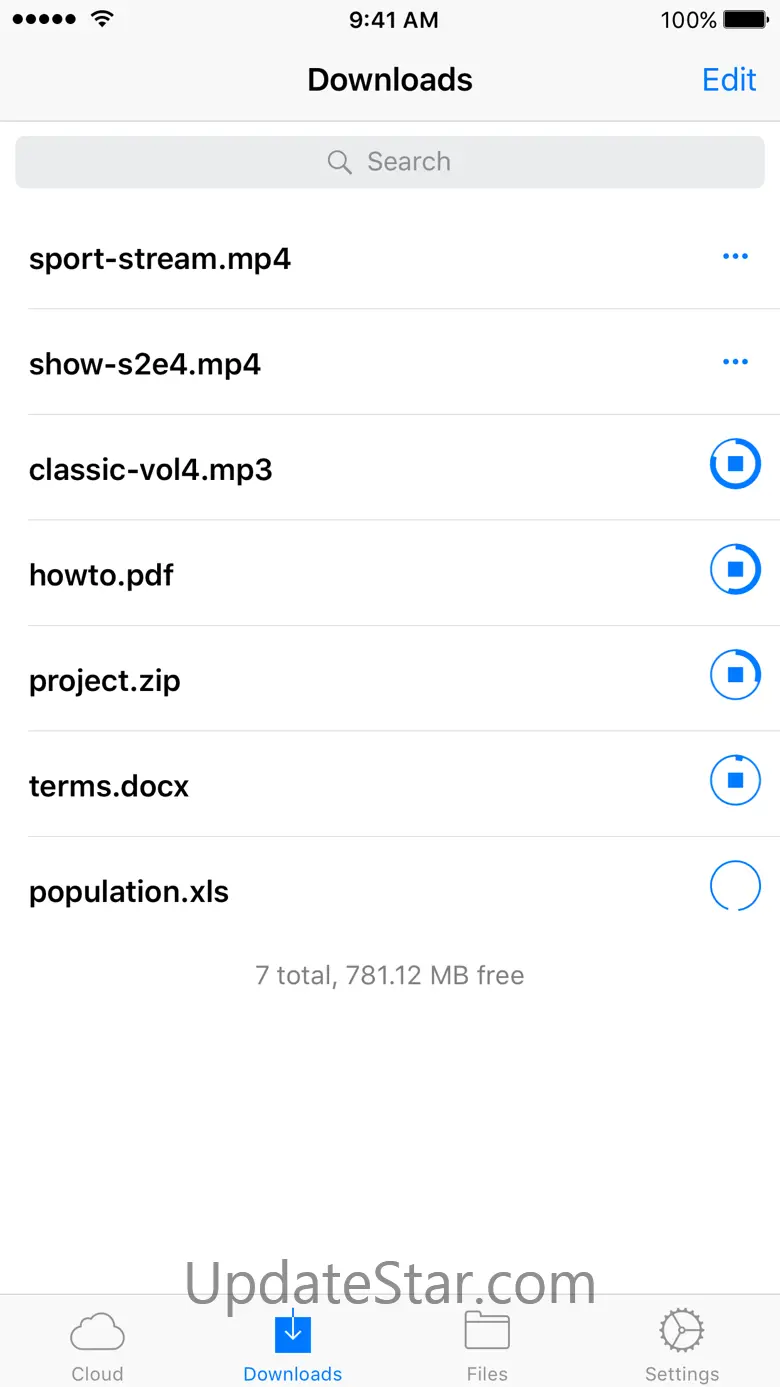Open the Search field
Viewport: 780px width, 1387px height.
390,162
